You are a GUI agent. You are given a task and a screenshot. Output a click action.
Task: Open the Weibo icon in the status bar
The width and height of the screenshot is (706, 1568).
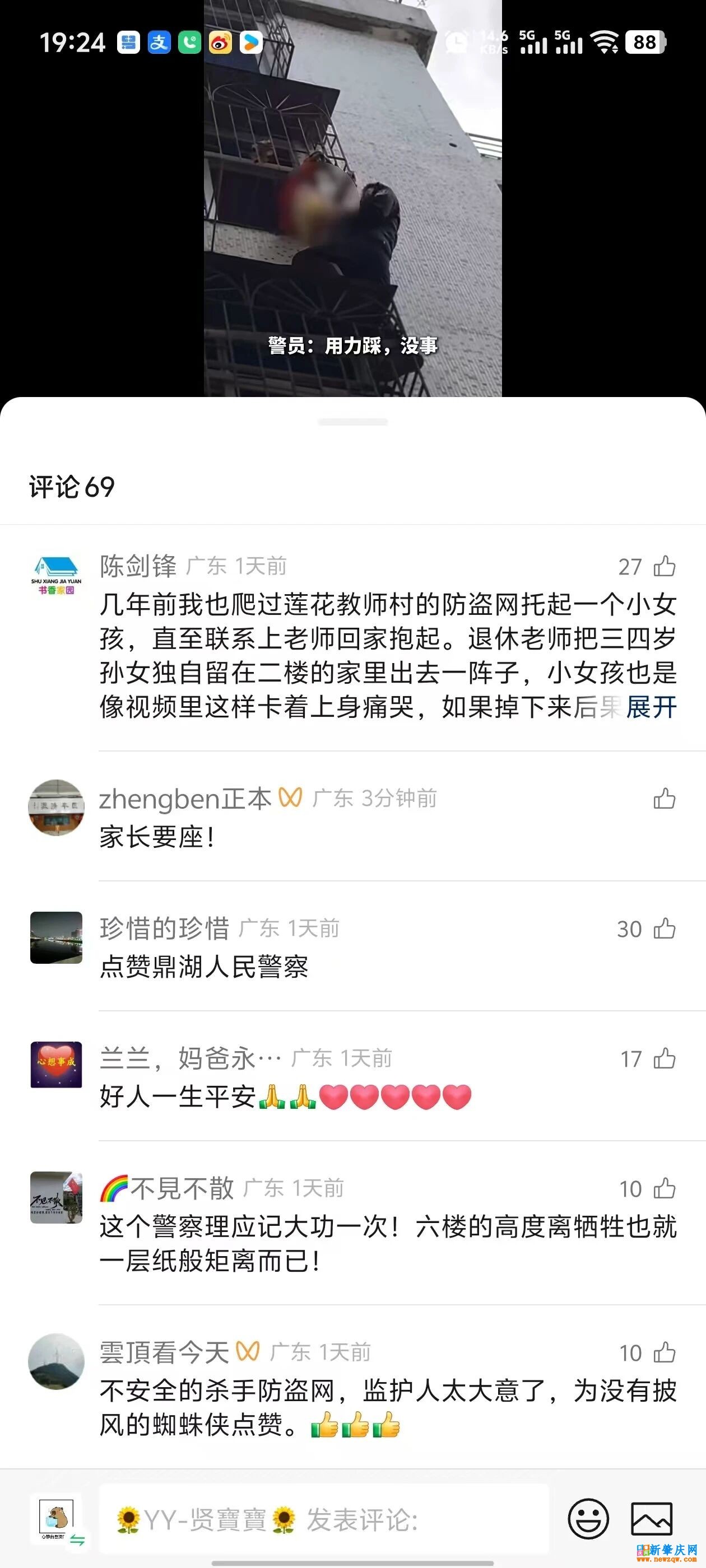pyautogui.click(x=221, y=43)
